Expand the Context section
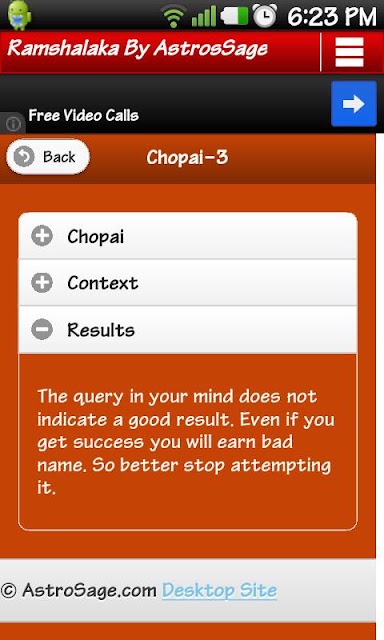Image resolution: width=384 pixels, height=640 pixels. (188, 282)
